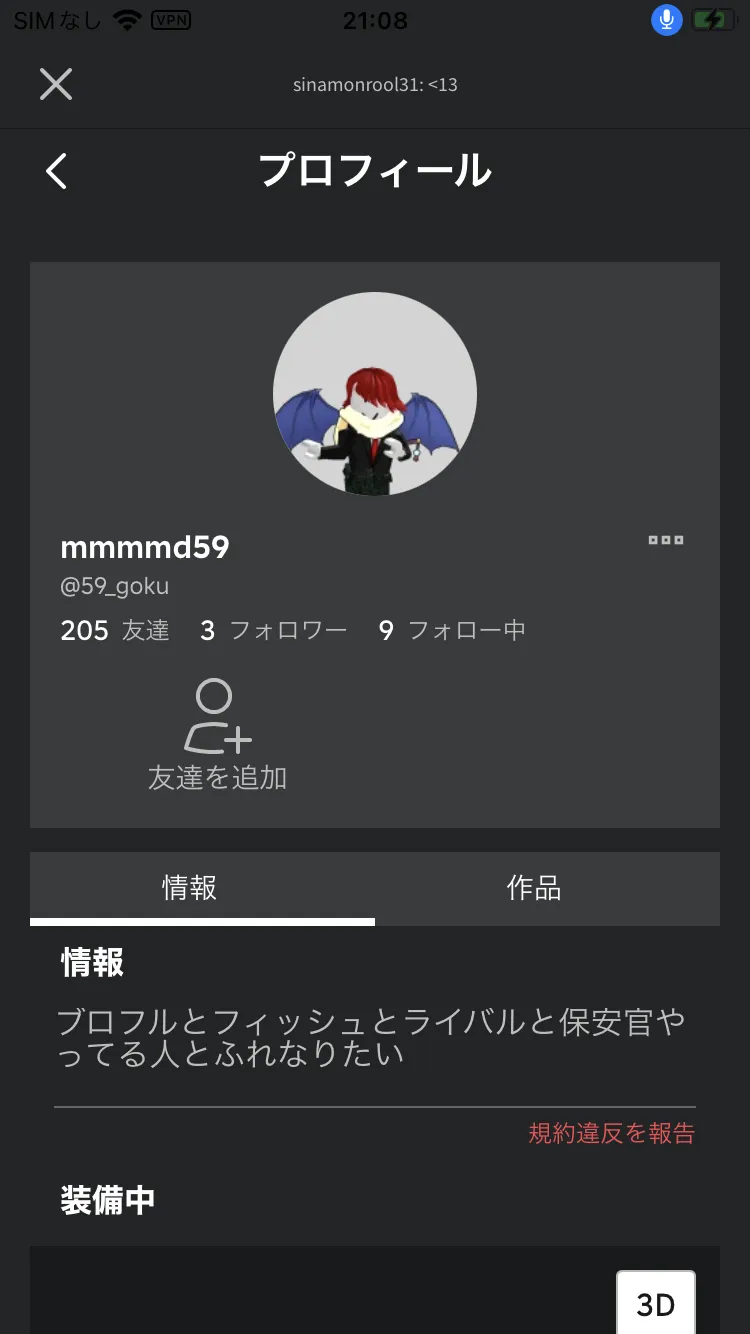Open the 3 フォロワー followers list
The height and width of the screenshot is (1334, 750).
tap(273, 630)
